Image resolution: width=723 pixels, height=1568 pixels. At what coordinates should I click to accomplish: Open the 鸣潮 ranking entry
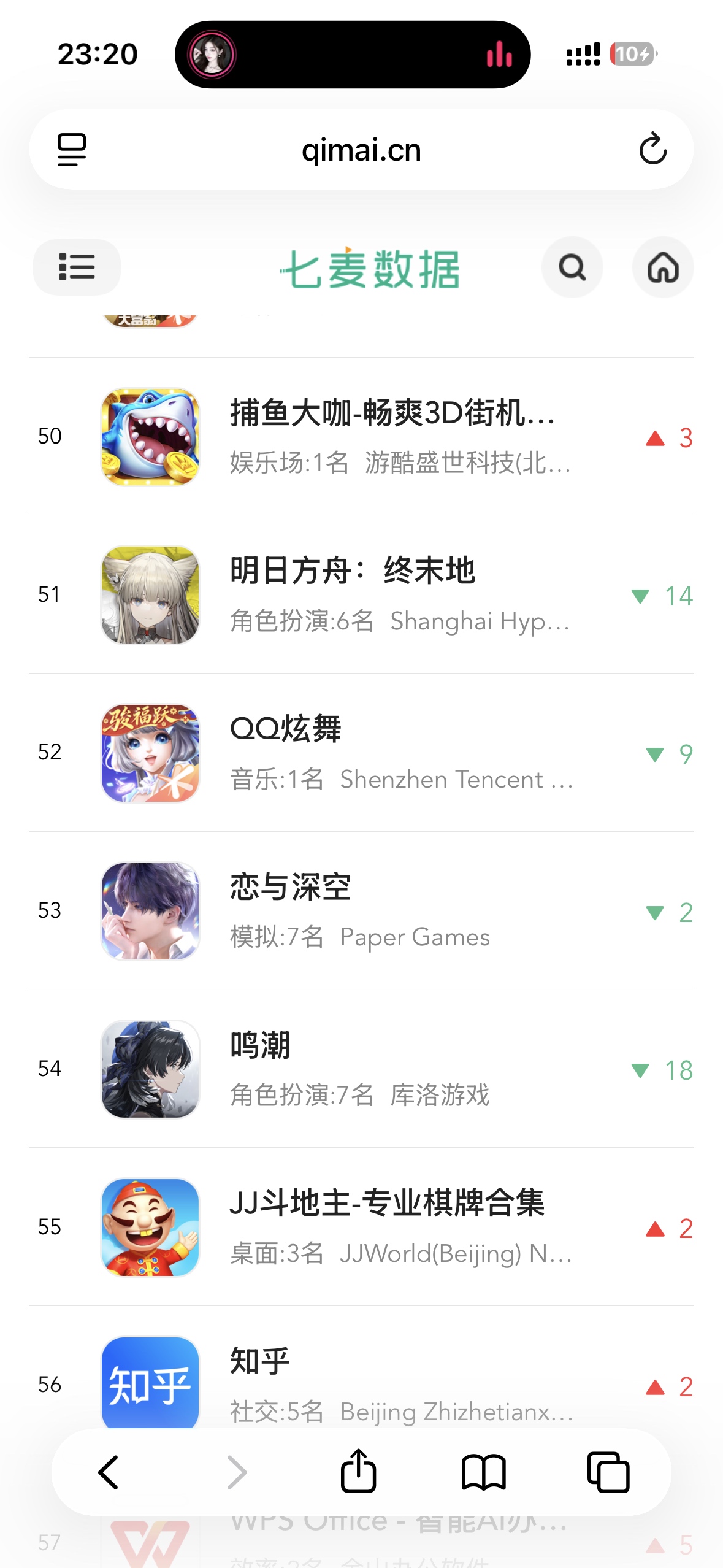[x=361, y=1069]
